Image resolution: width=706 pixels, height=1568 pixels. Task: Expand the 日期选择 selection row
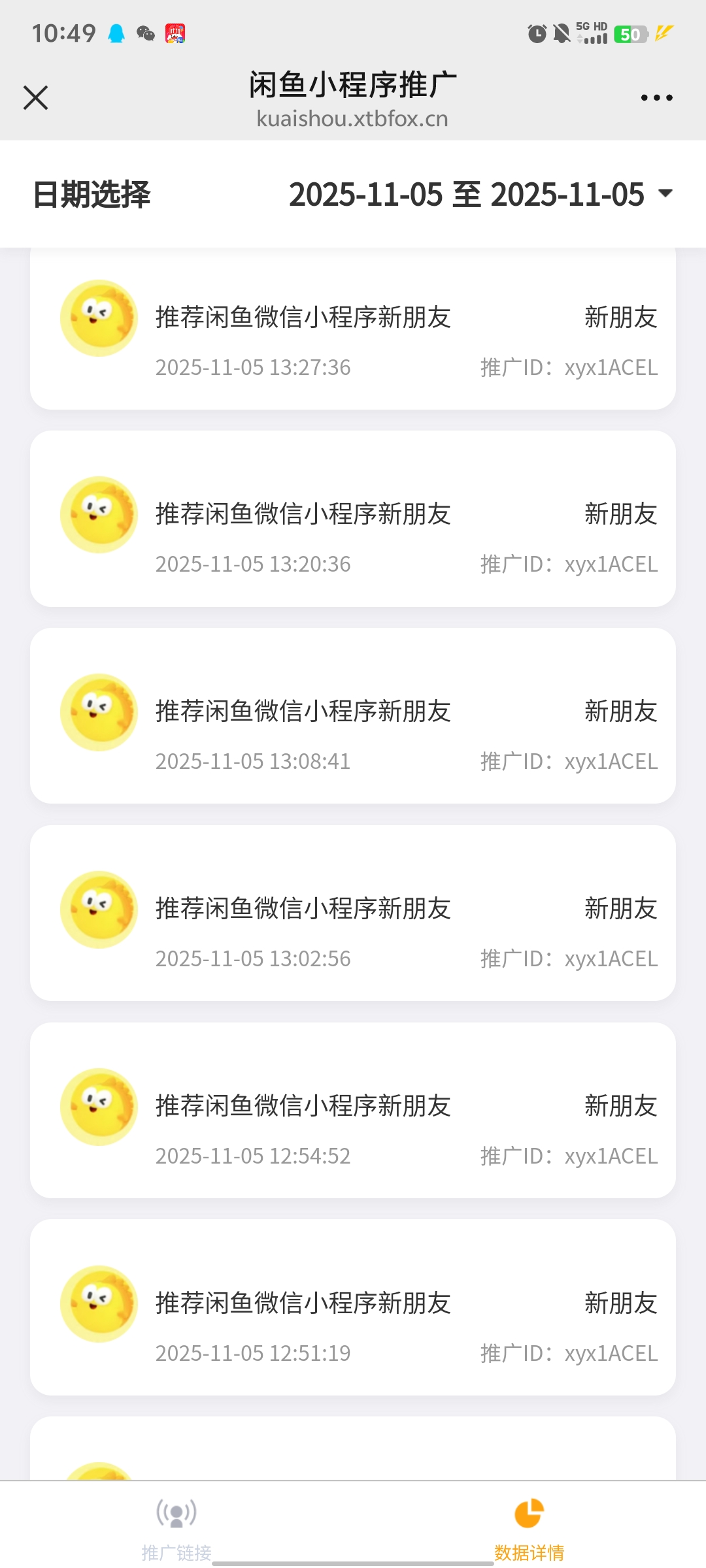(x=93, y=193)
